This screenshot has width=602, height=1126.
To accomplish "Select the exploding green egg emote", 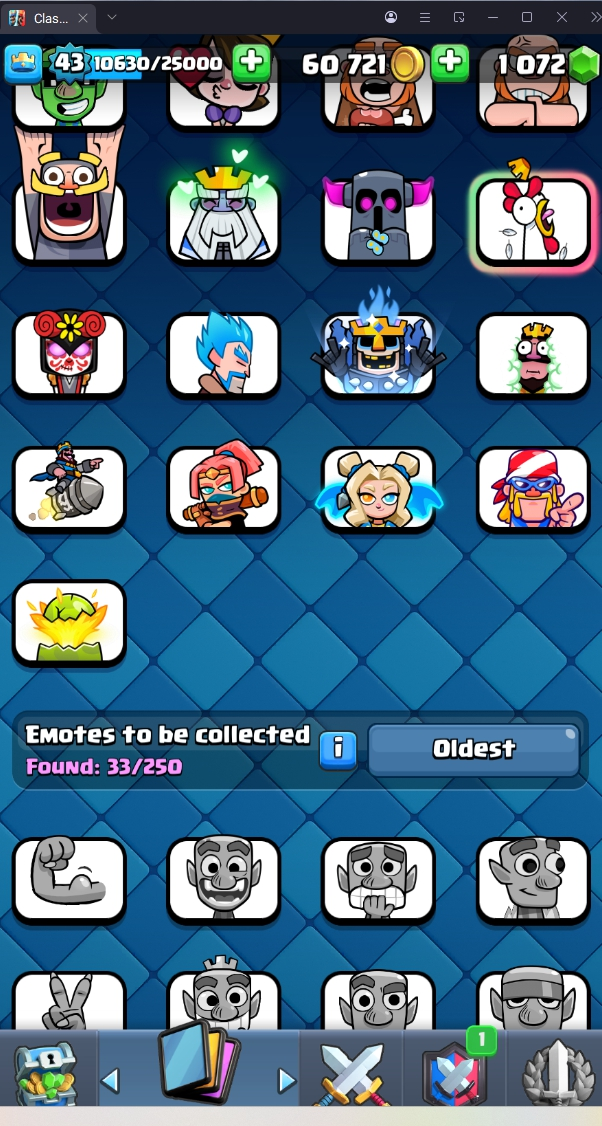I will 69,623.
